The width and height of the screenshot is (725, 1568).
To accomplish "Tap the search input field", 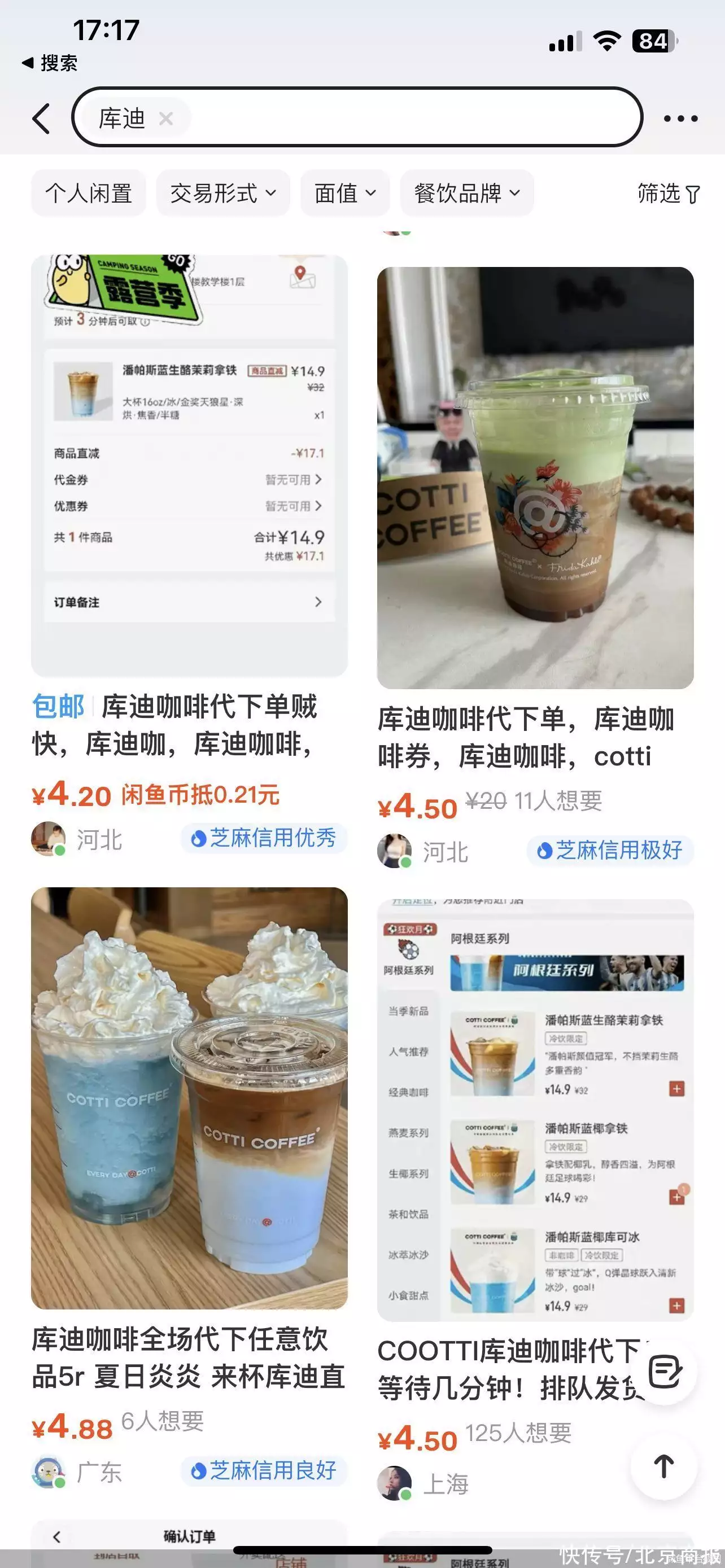I will (x=414, y=118).
